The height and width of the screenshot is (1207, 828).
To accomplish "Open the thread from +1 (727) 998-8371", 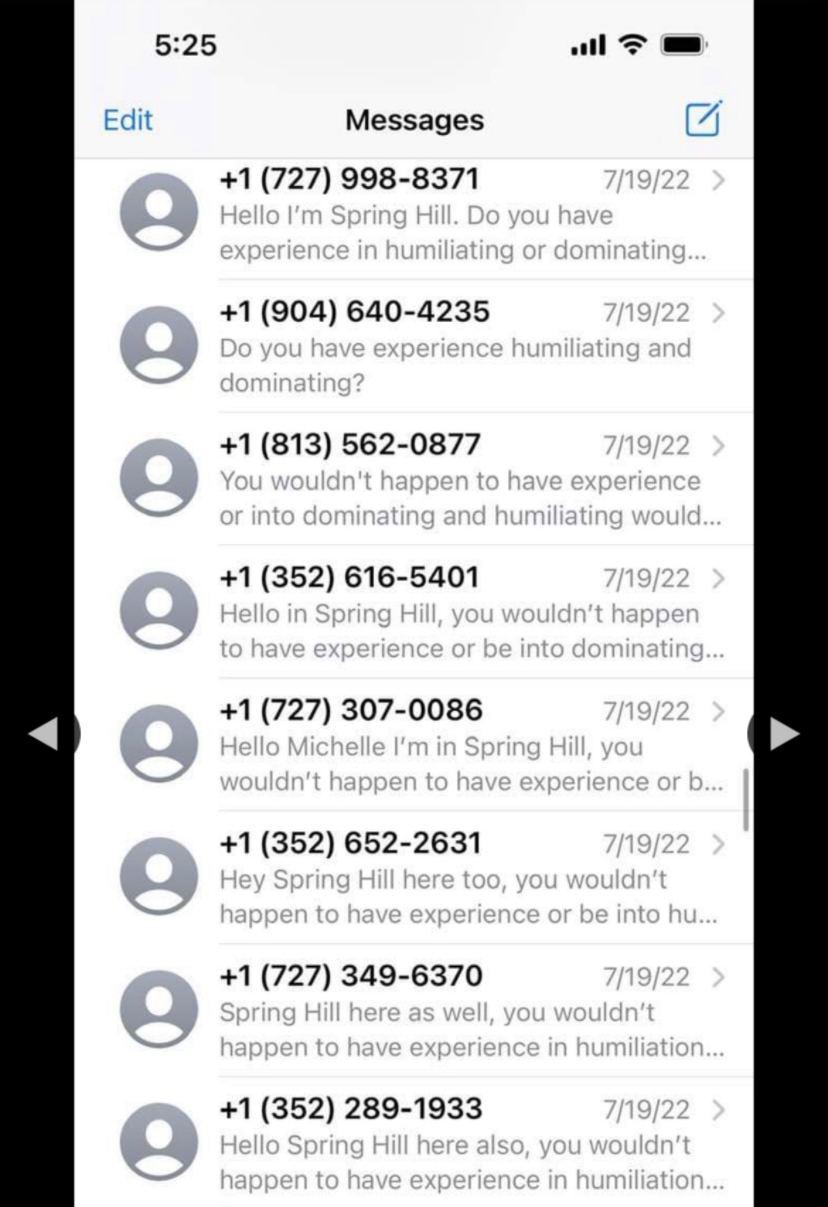I will click(x=460, y=215).
